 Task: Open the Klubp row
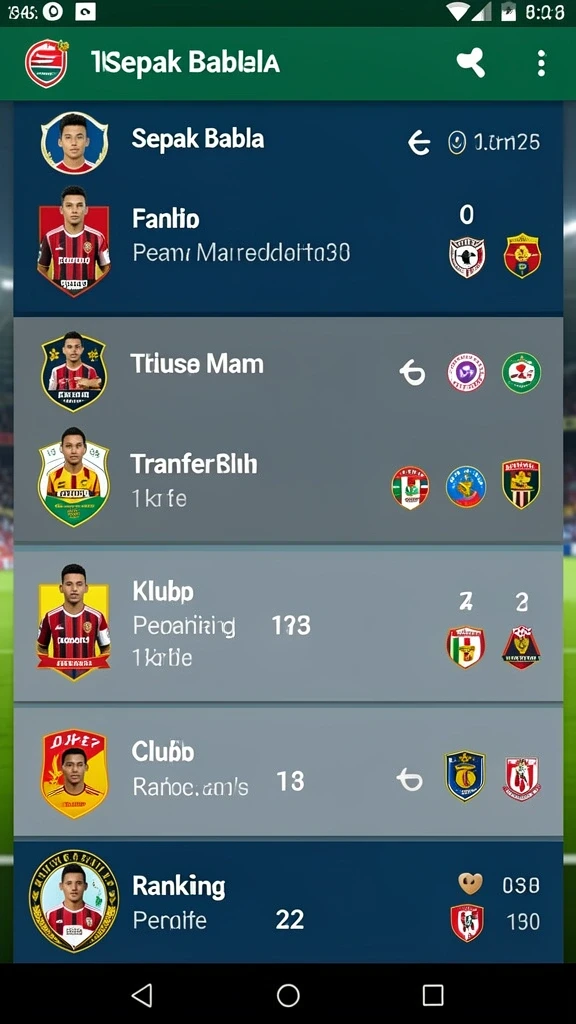pyautogui.click(x=288, y=624)
